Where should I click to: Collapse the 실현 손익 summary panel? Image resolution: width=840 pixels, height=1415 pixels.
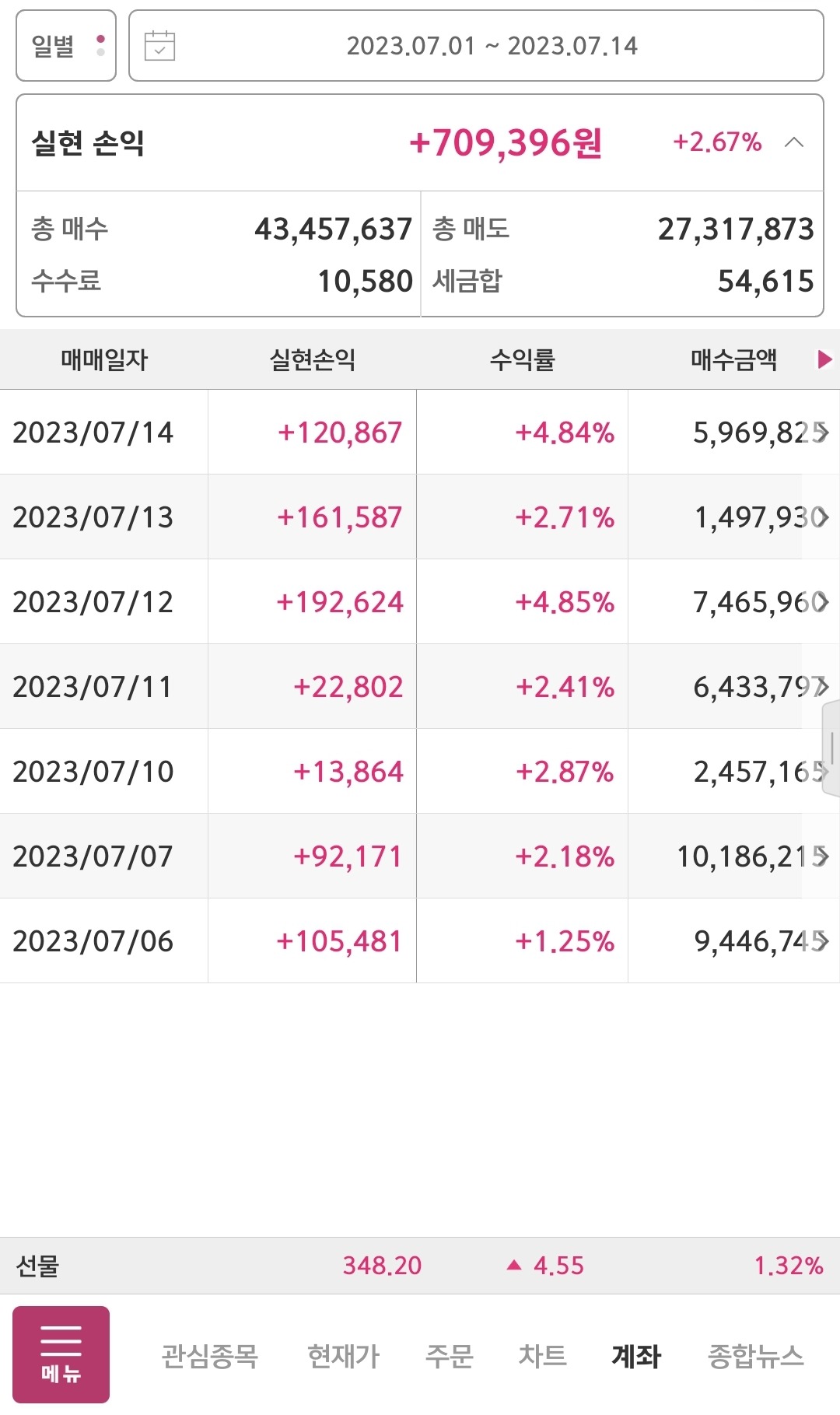[794, 142]
